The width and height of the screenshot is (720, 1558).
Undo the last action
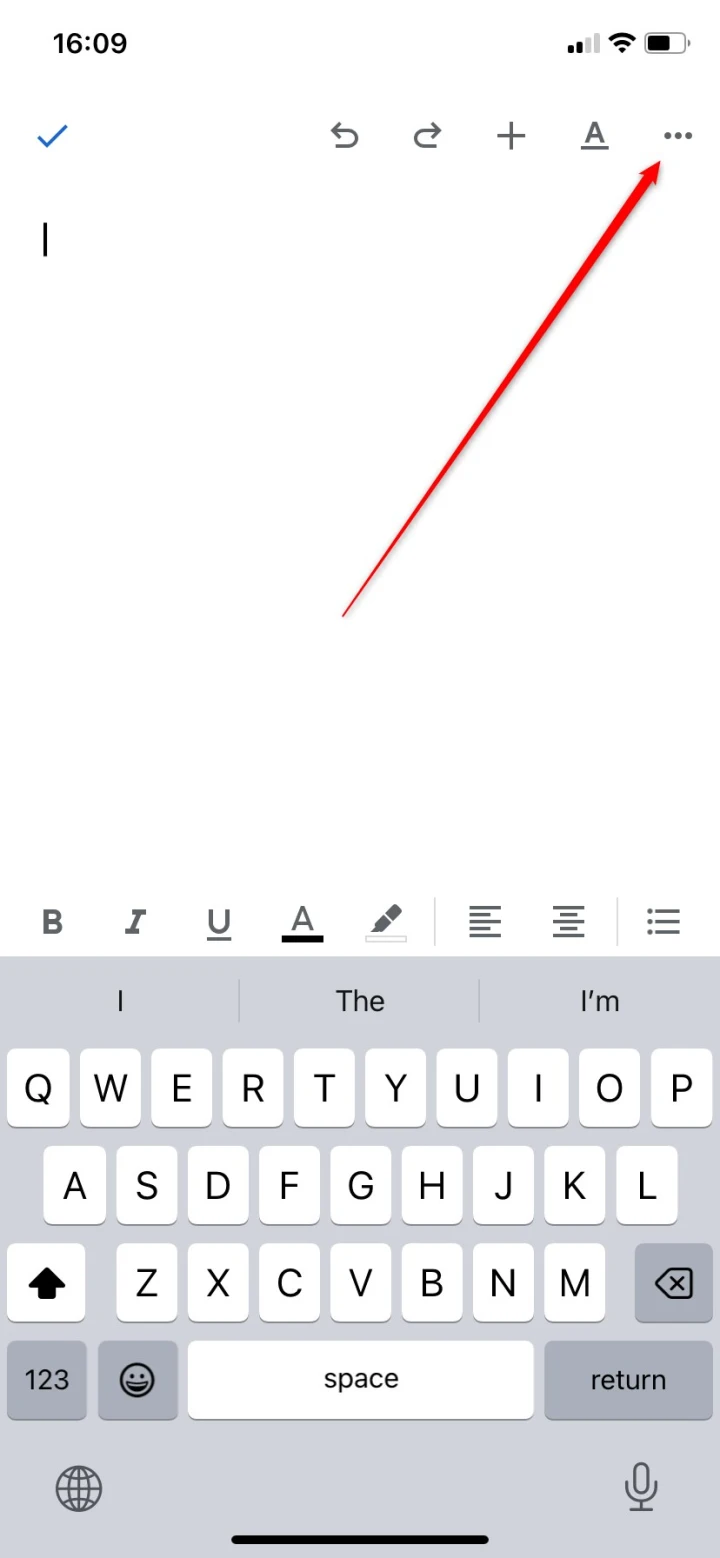(345, 136)
